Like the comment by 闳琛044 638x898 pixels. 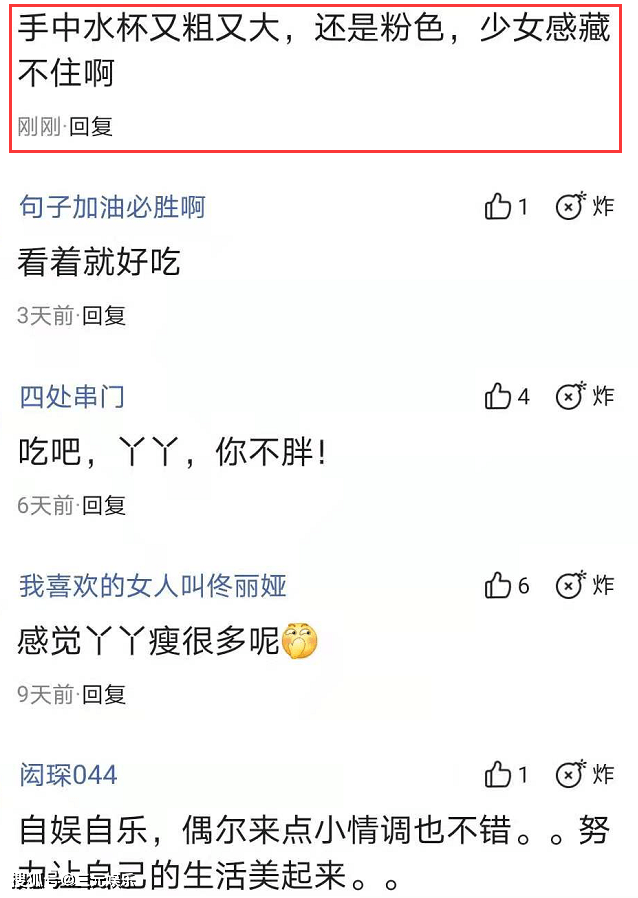[499, 774]
